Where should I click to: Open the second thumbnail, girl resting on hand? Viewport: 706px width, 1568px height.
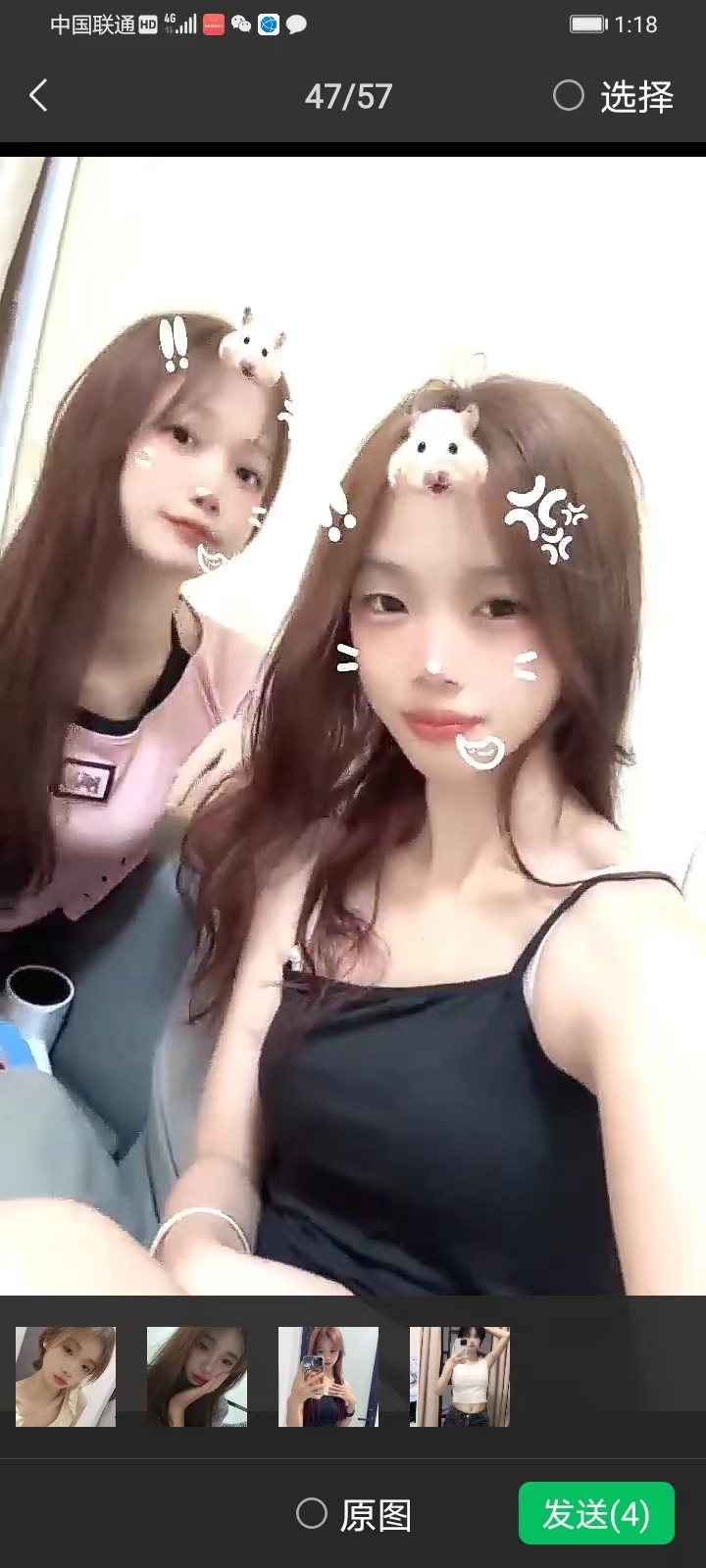click(197, 1376)
